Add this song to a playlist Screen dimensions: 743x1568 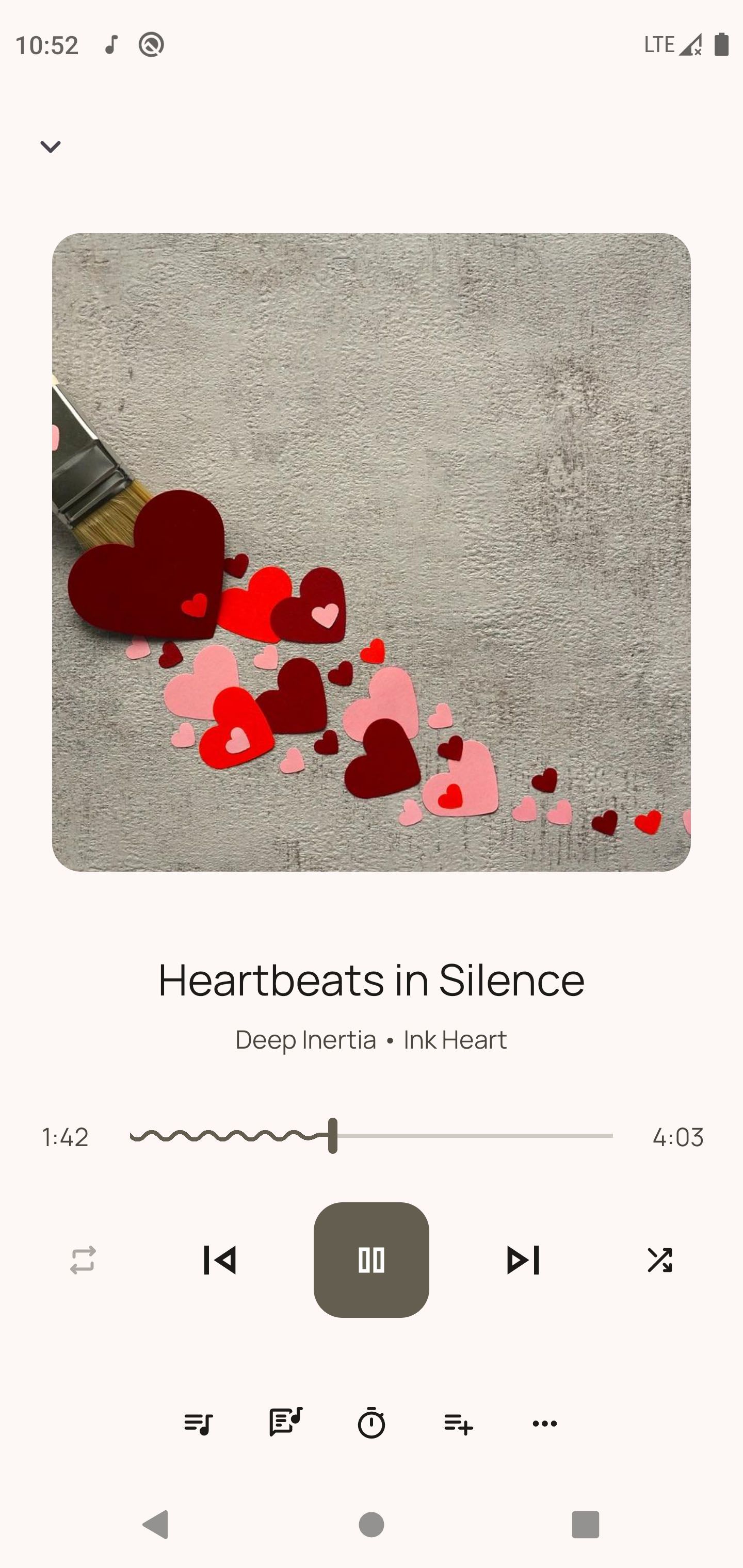tap(458, 1424)
